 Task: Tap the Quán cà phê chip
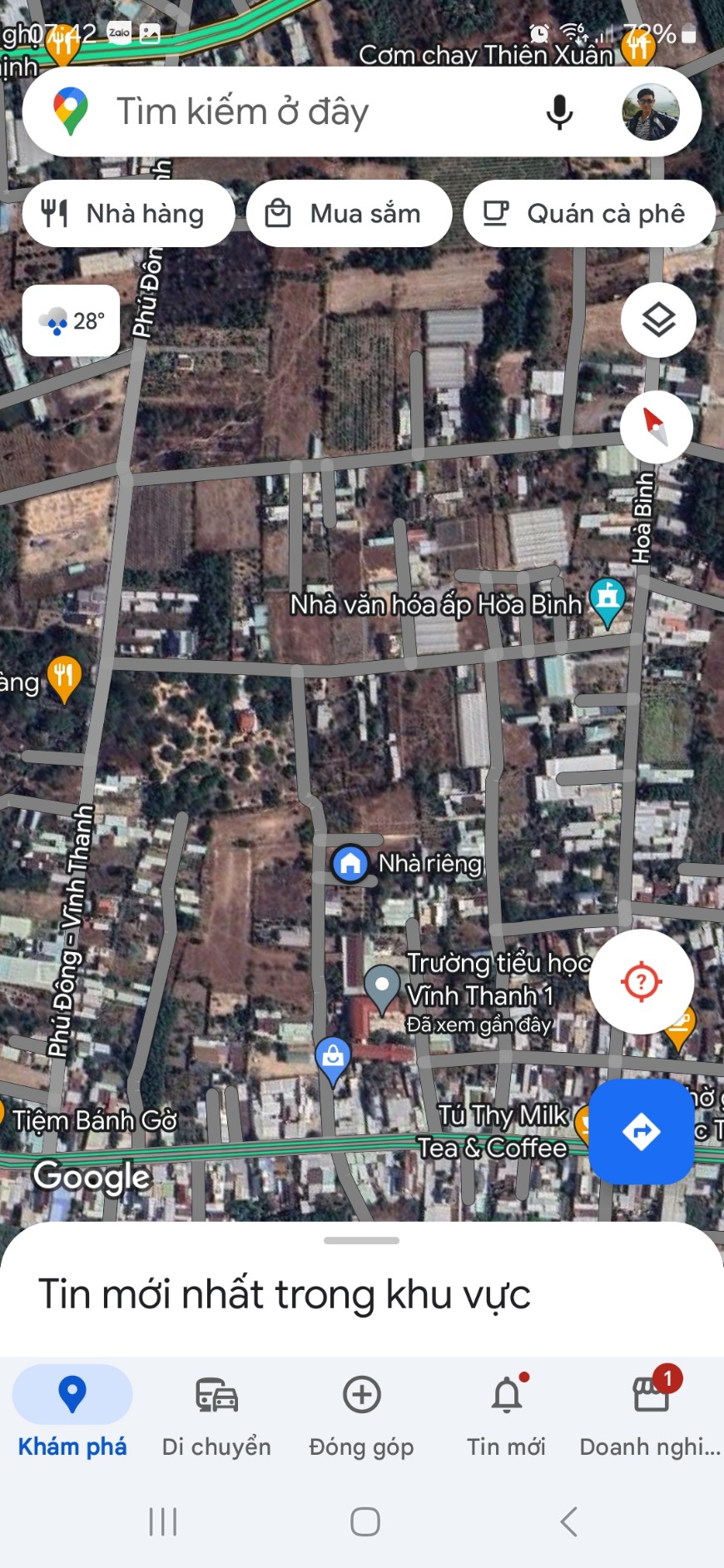coord(588,214)
